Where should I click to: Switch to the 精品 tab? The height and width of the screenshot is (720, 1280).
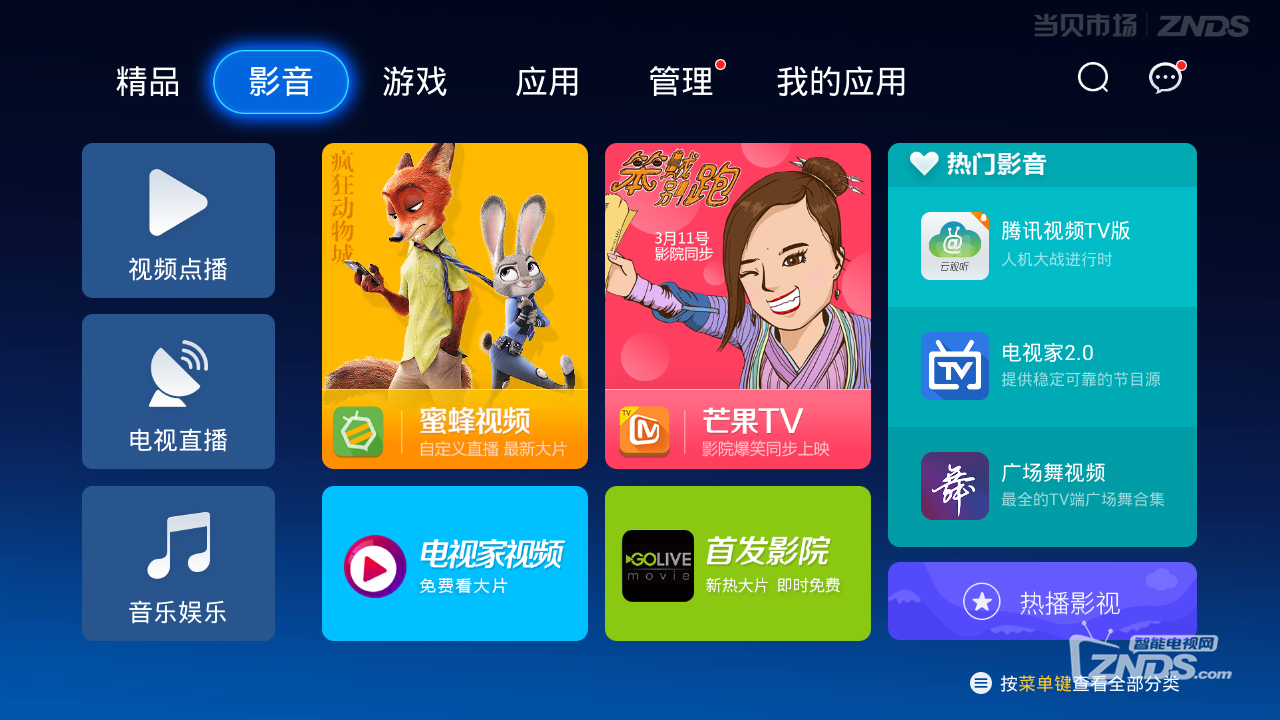pyautogui.click(x=148, y=82)
